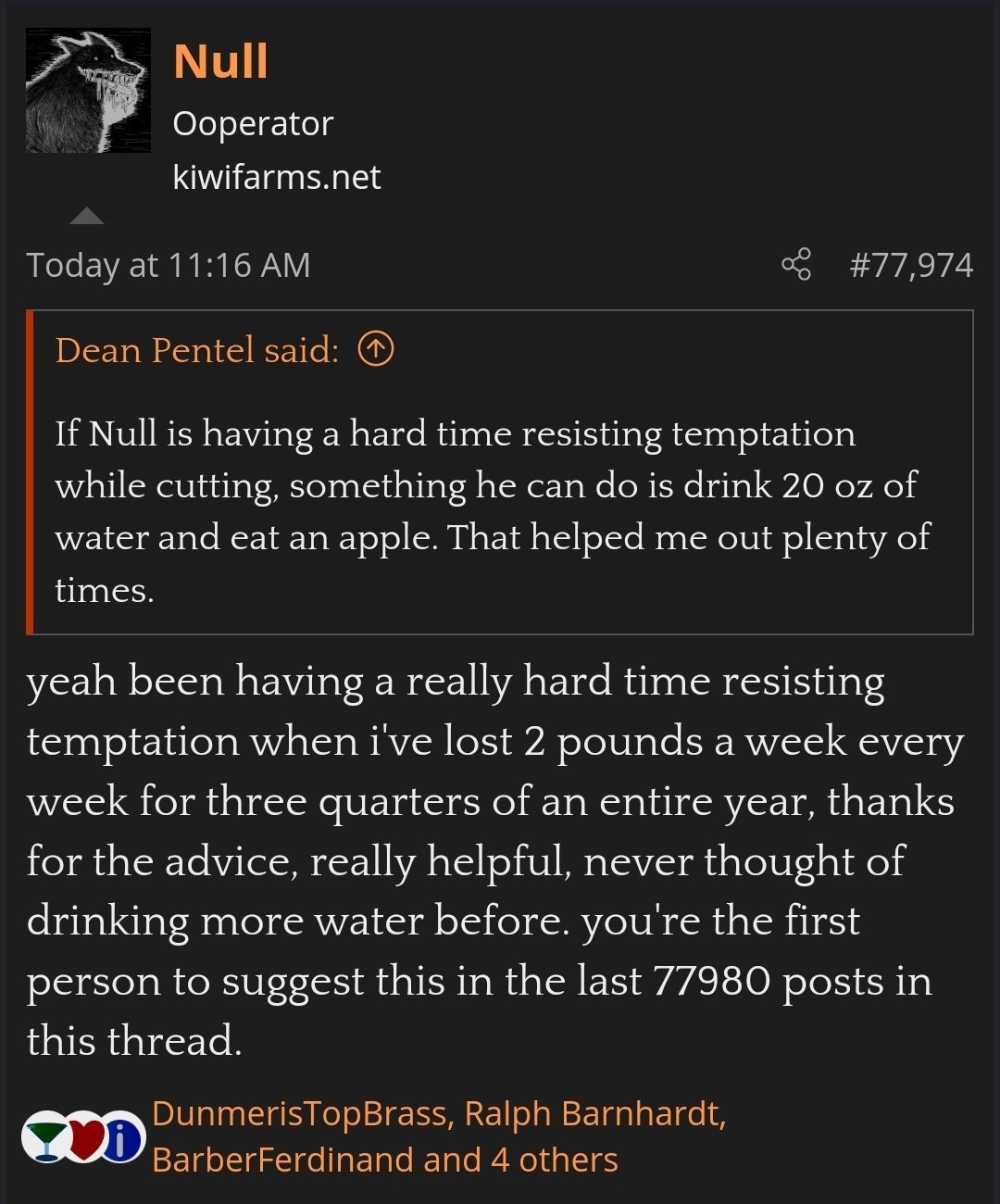Open permalink for post #77,974
Viewport: 1000px width, 1204px height.
[x=911, y=265]
